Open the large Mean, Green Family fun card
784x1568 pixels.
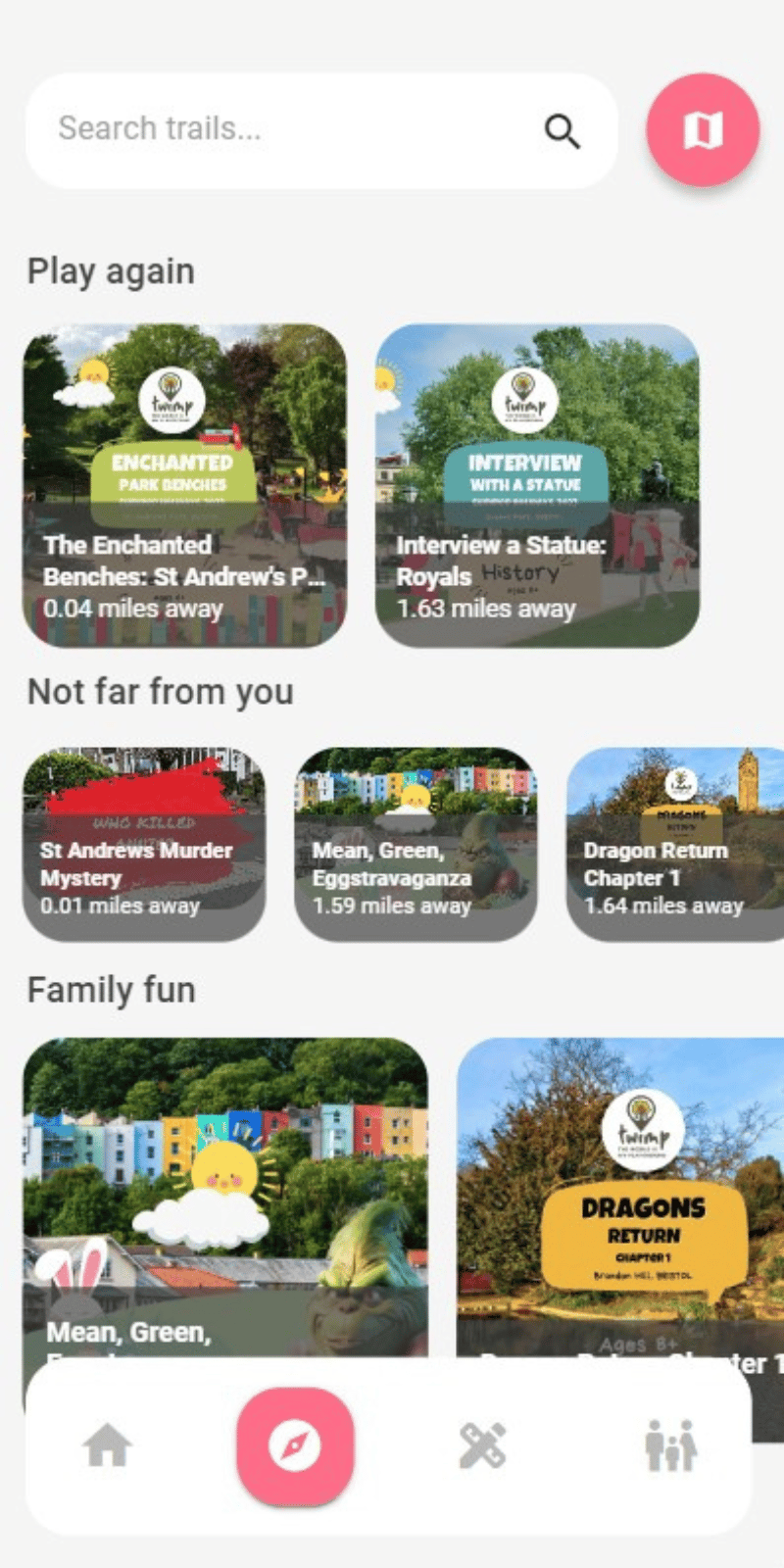tap(225, 1198)
